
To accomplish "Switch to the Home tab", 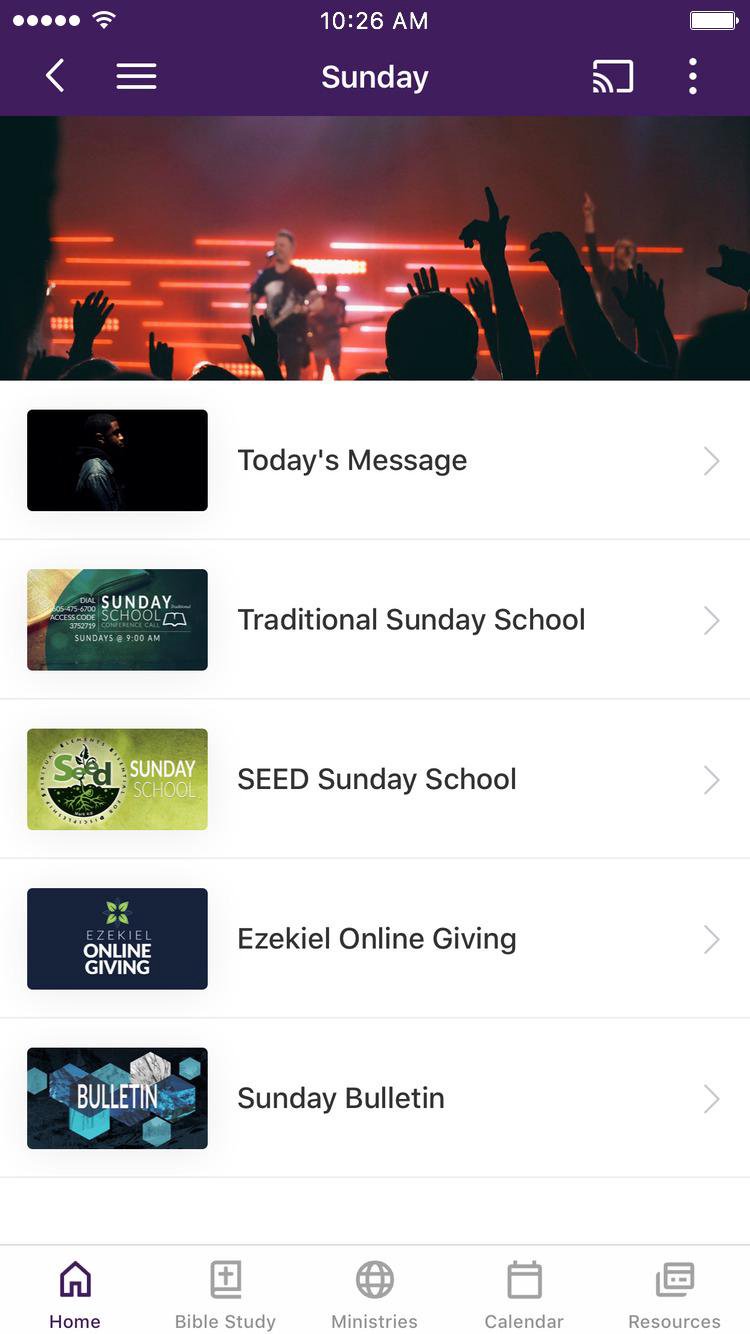I will (75, 1294).
